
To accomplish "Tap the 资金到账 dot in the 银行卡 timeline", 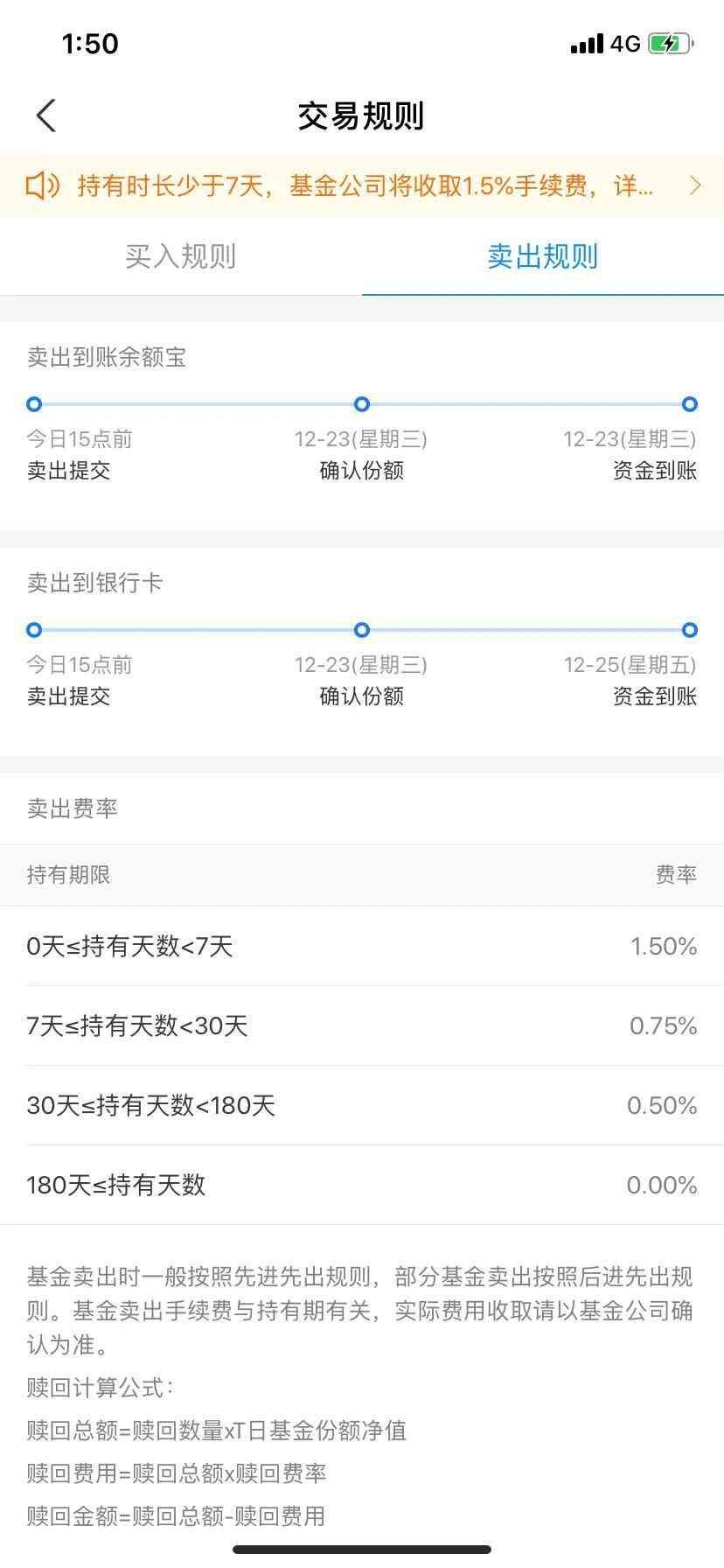I will click(x=690, y=630).
